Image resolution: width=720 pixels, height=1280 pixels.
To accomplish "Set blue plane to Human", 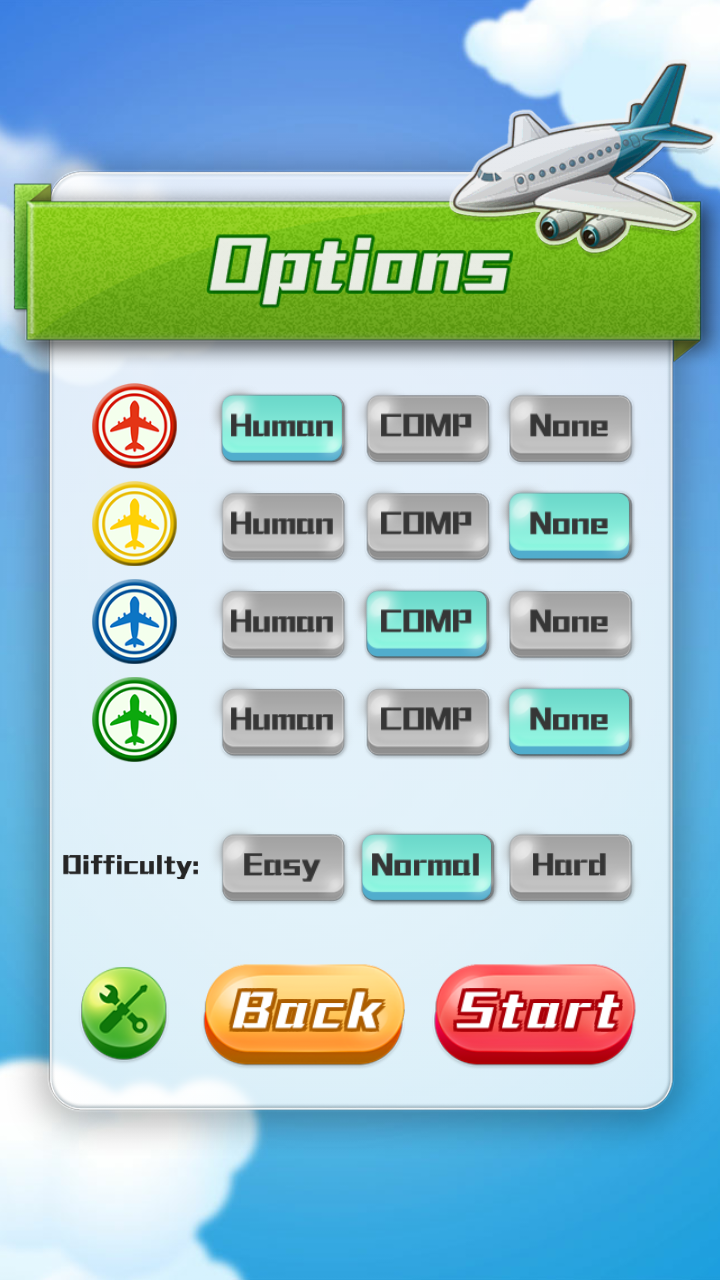I will pos(282,622).
